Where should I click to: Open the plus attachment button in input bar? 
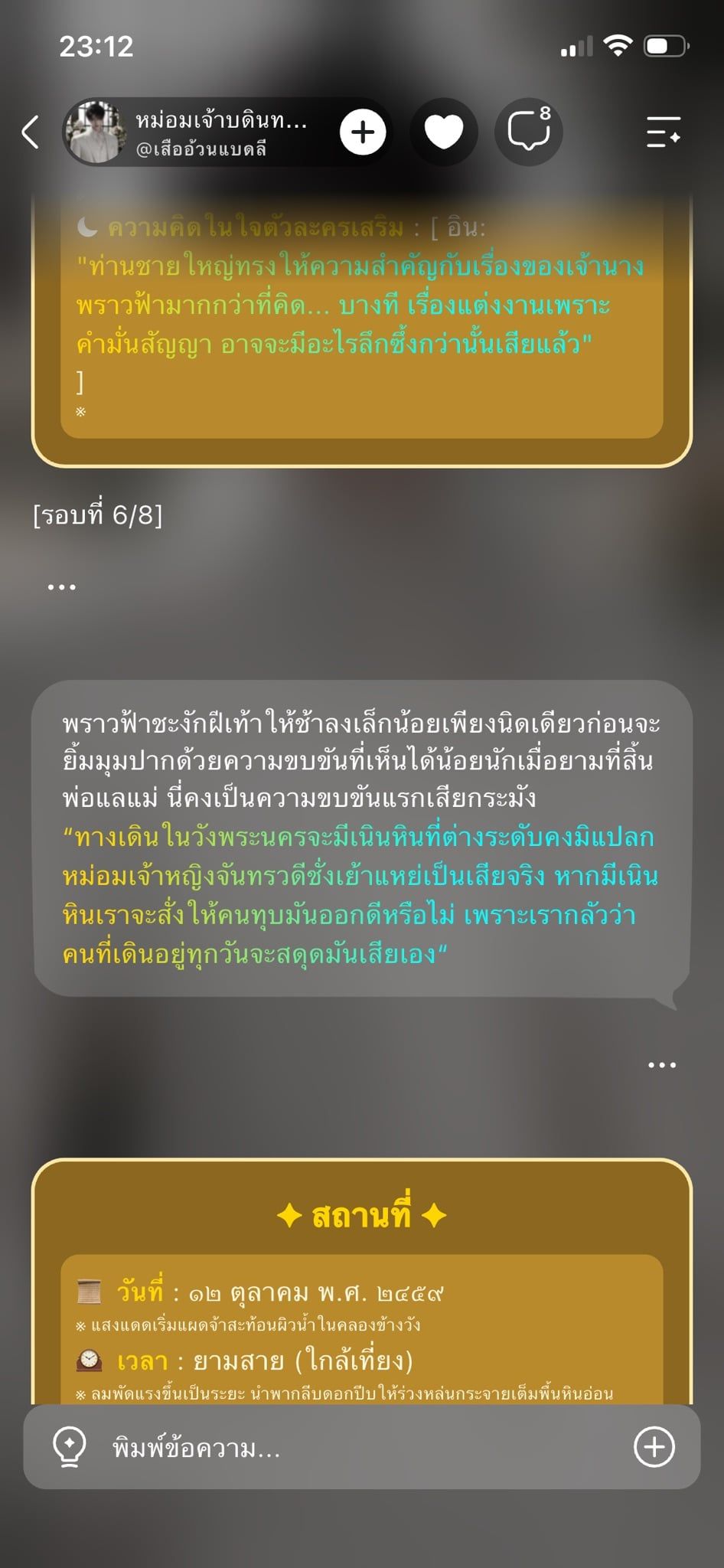click(655, 1447)
